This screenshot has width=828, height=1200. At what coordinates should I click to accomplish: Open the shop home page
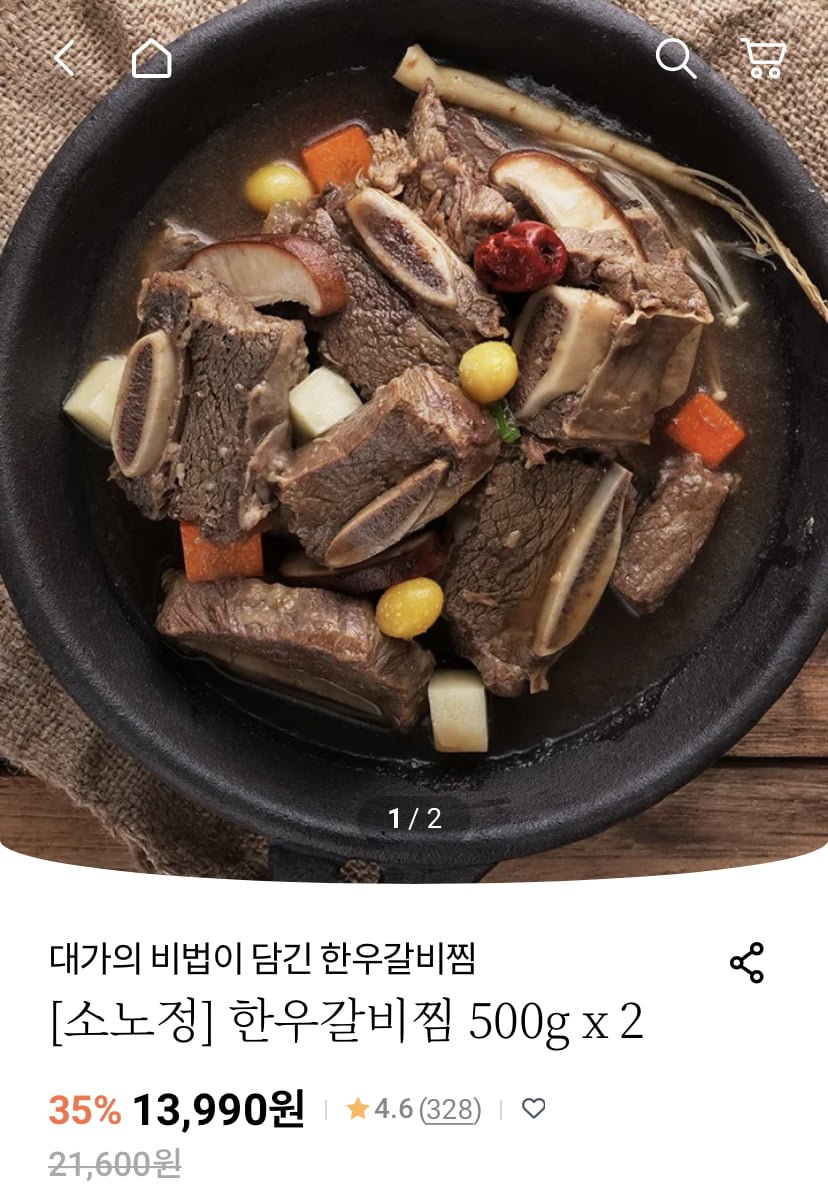[151, 59]
